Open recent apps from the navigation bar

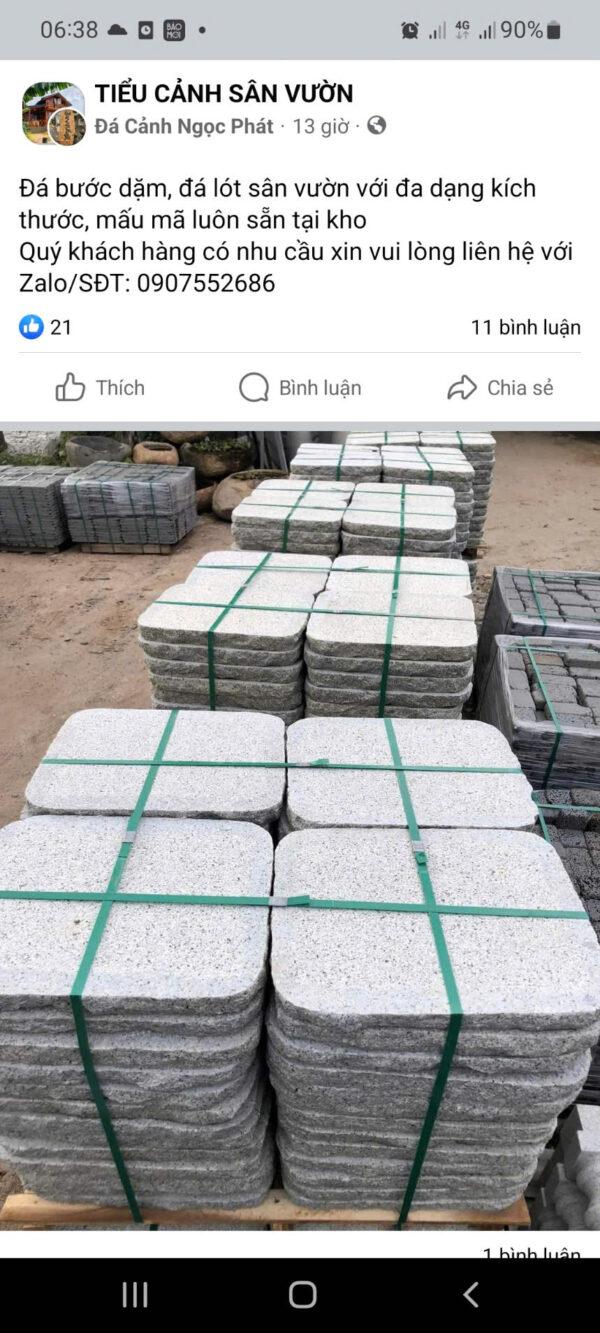click(x=135, y=1294)
